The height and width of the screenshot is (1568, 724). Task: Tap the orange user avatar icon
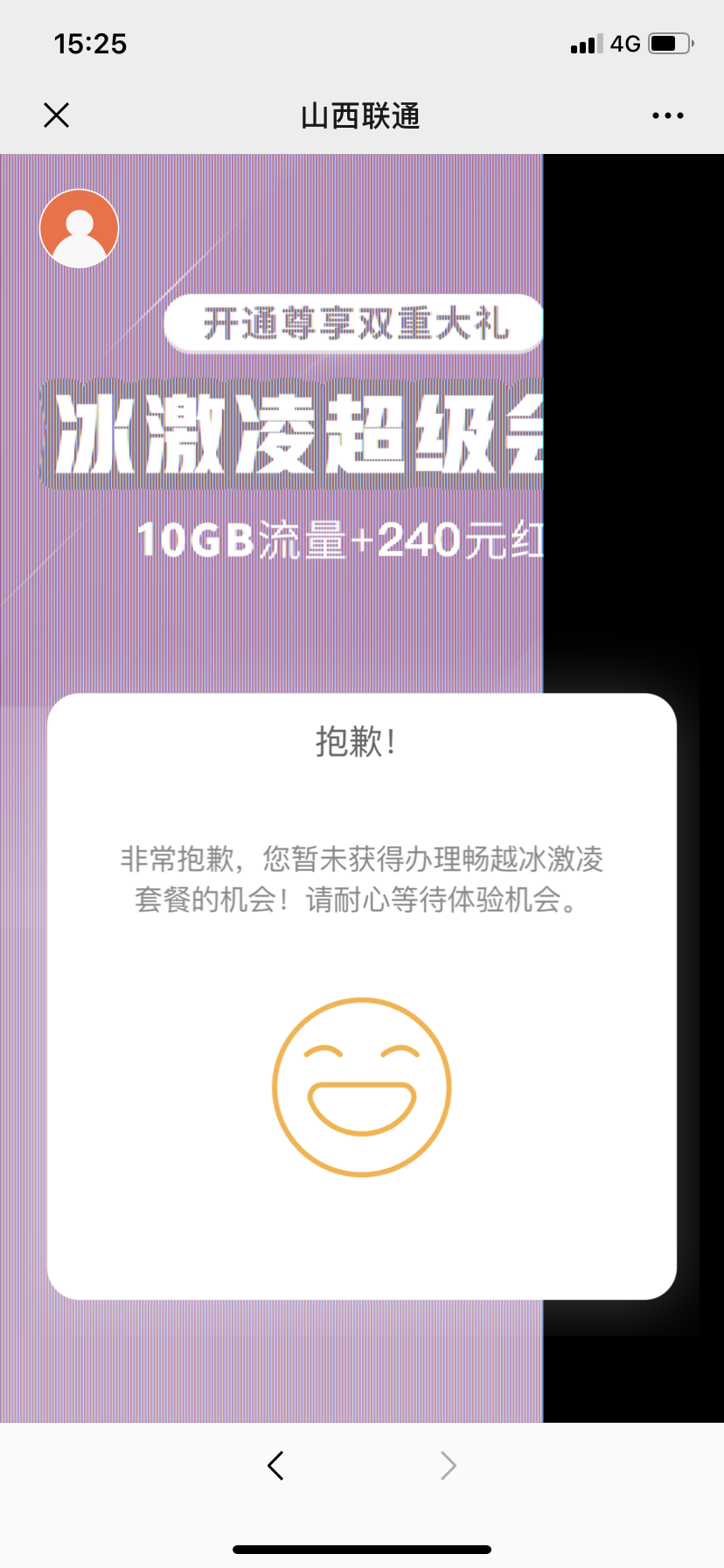(x=79, y=228)
